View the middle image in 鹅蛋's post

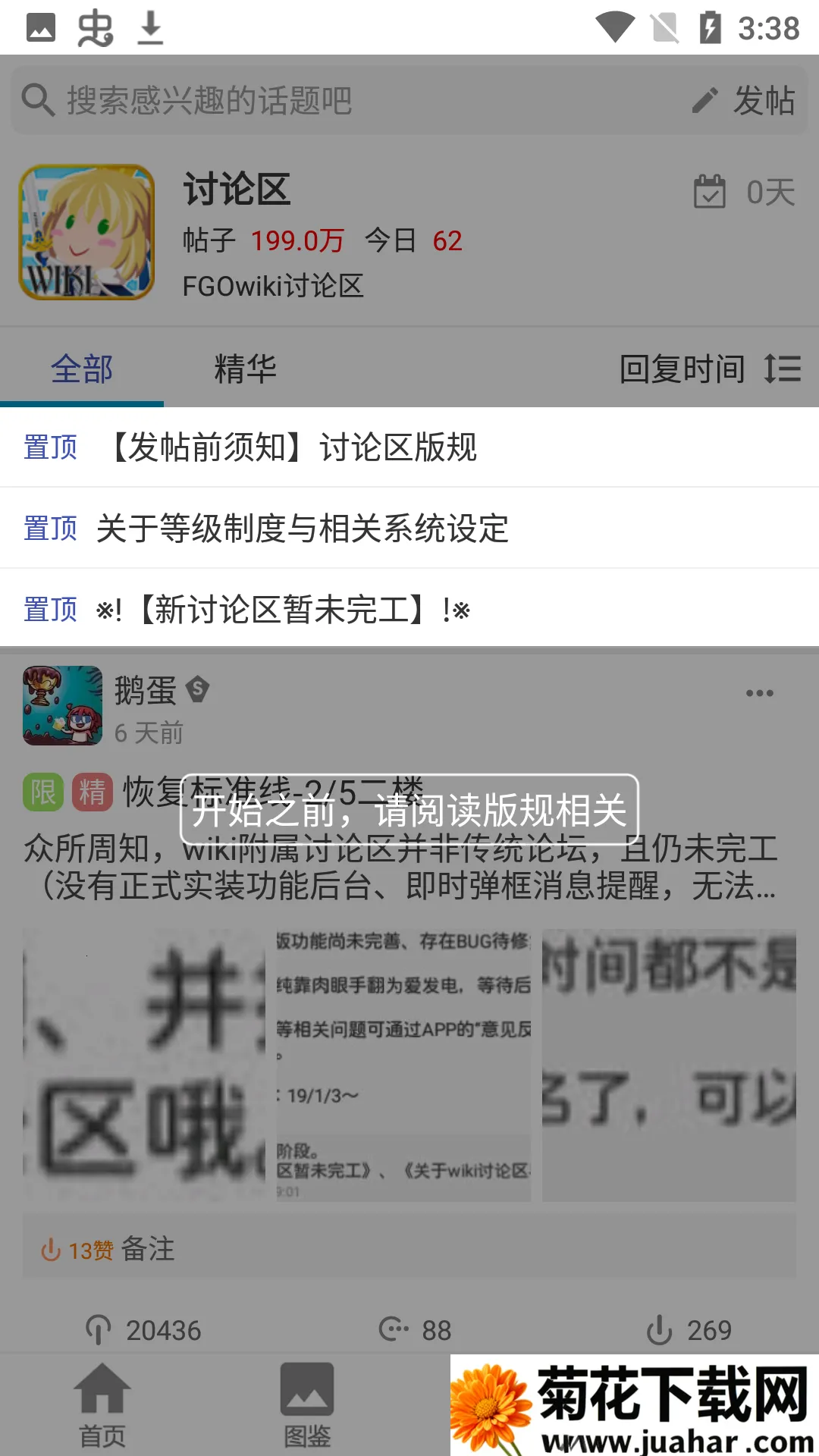(x=403, y=1065)
